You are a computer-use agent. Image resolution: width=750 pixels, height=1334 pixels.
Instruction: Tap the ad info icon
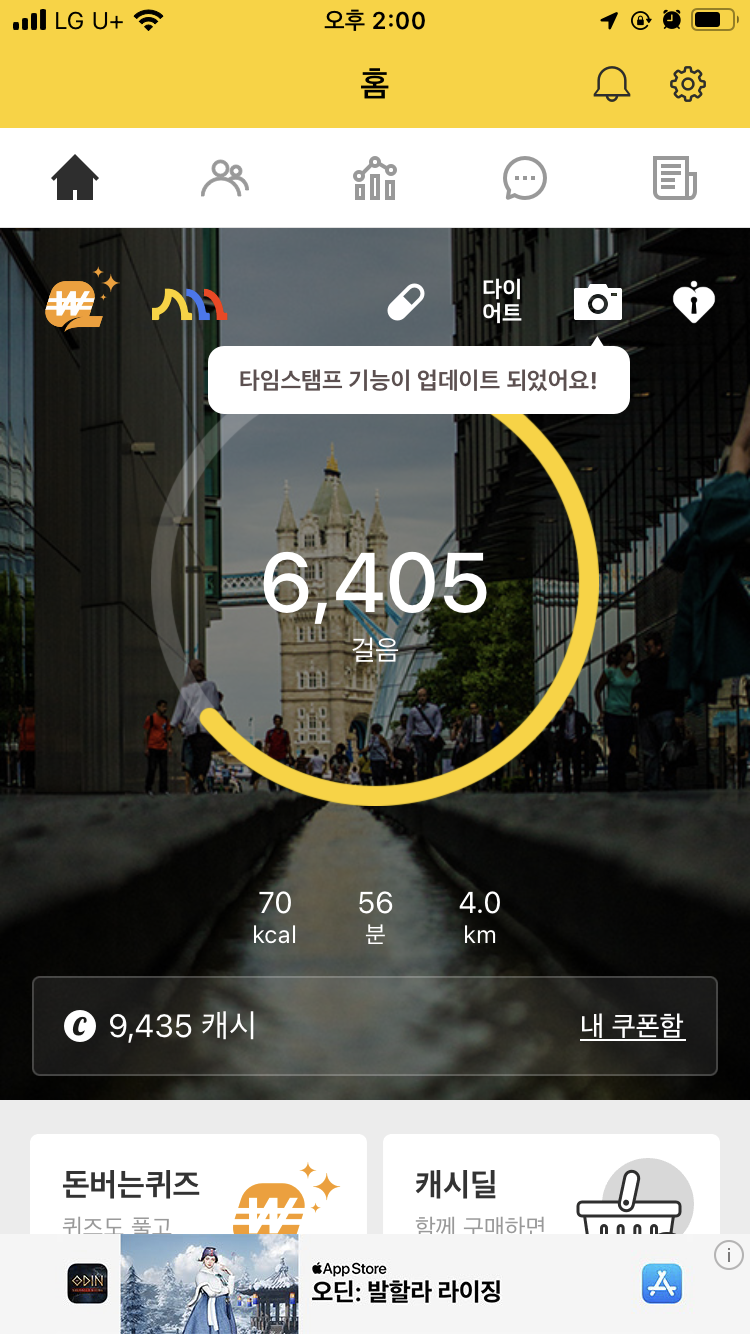(x=729, y=1255)
